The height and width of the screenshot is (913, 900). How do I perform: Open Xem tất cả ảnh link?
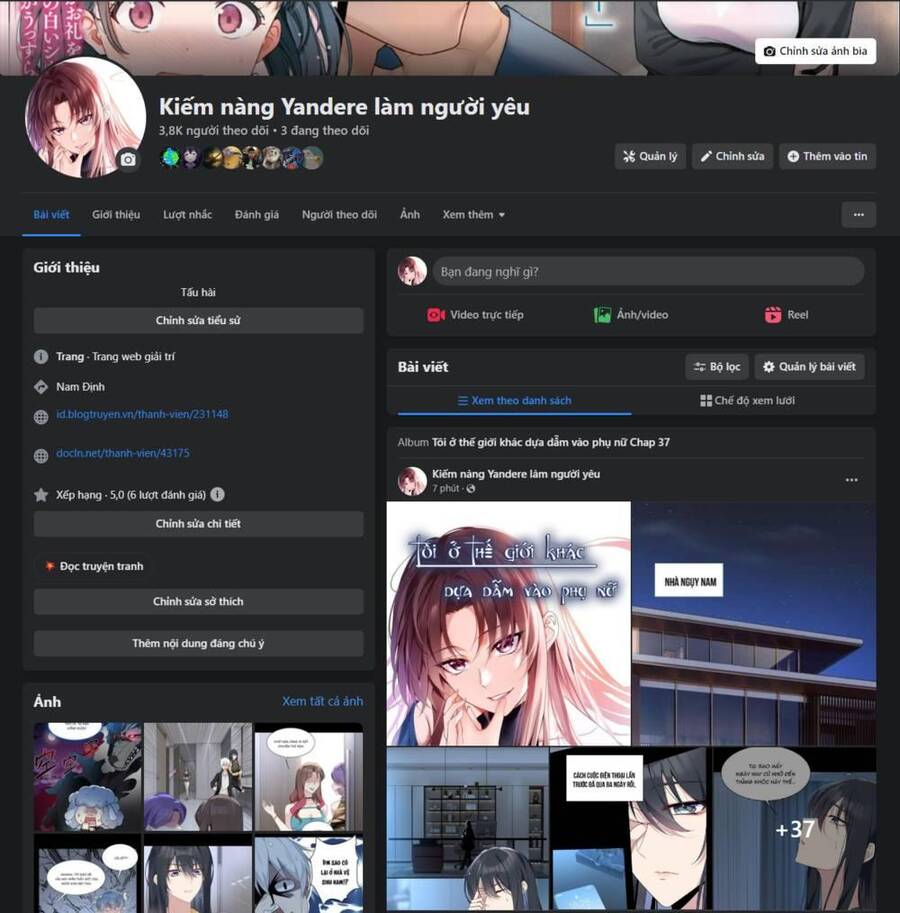pos(322,701)
